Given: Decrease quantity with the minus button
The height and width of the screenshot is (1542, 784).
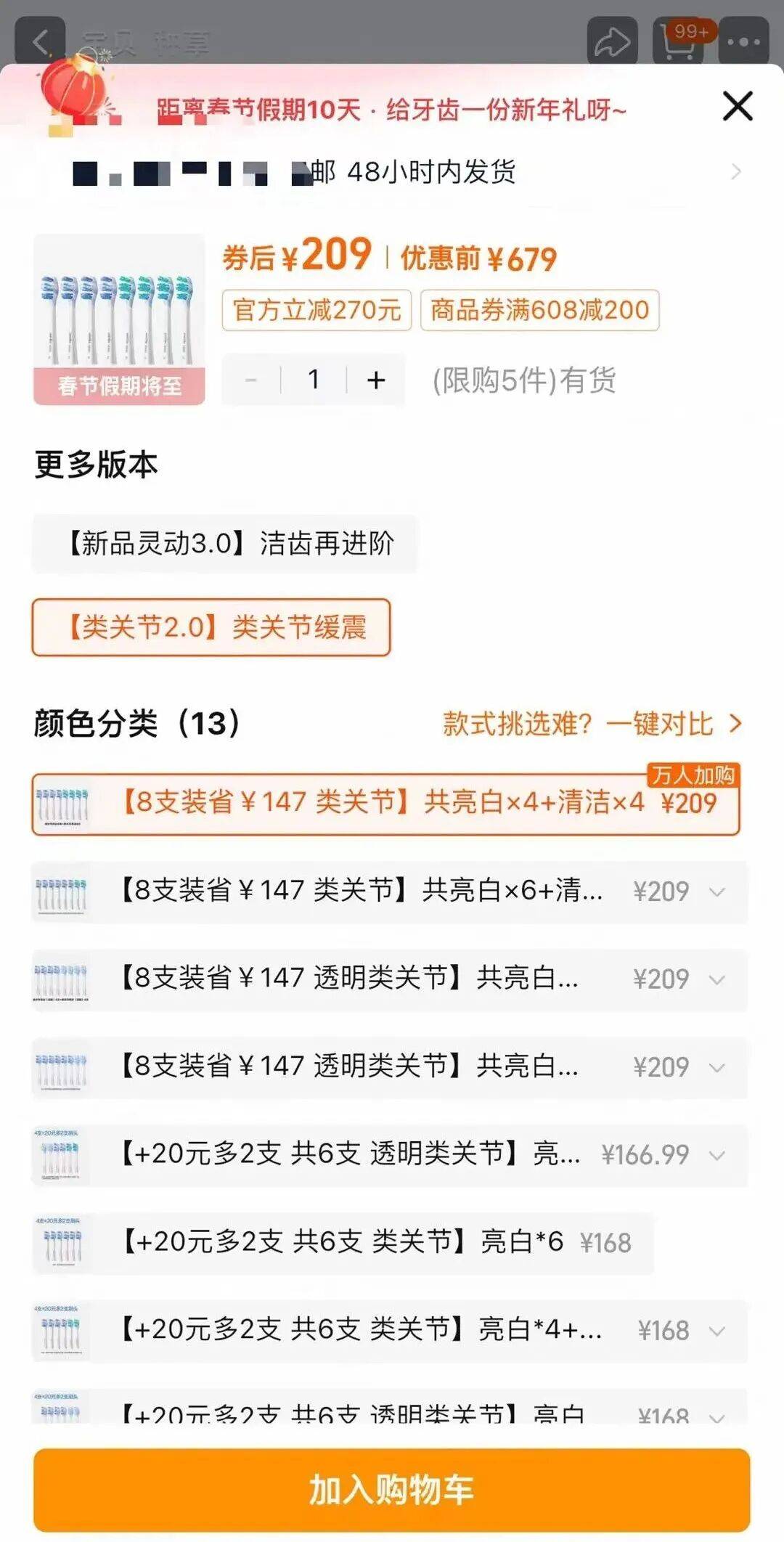Looking at the screenshot, I should tap(250, 379).
